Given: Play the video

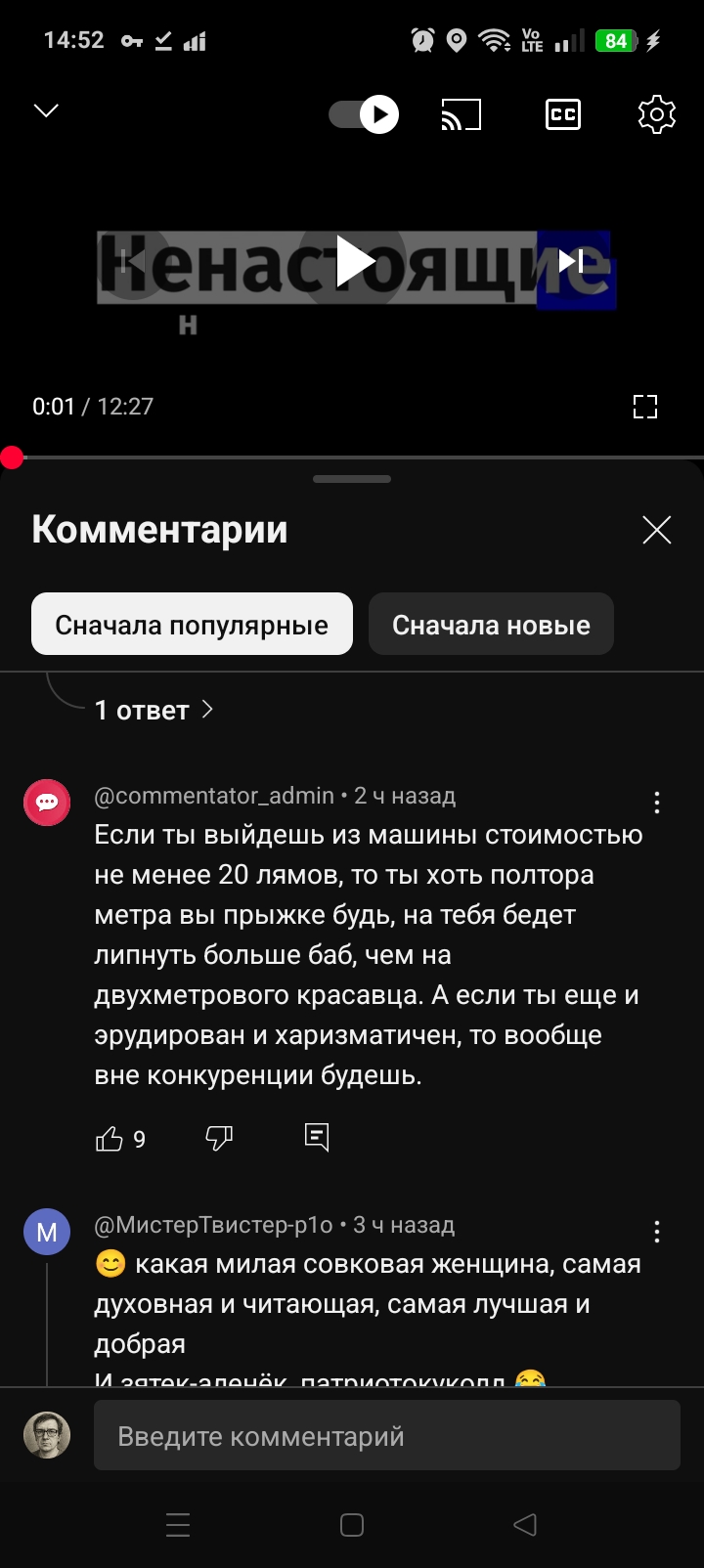Looking at the screenshot, I should (x=354, y=261).
